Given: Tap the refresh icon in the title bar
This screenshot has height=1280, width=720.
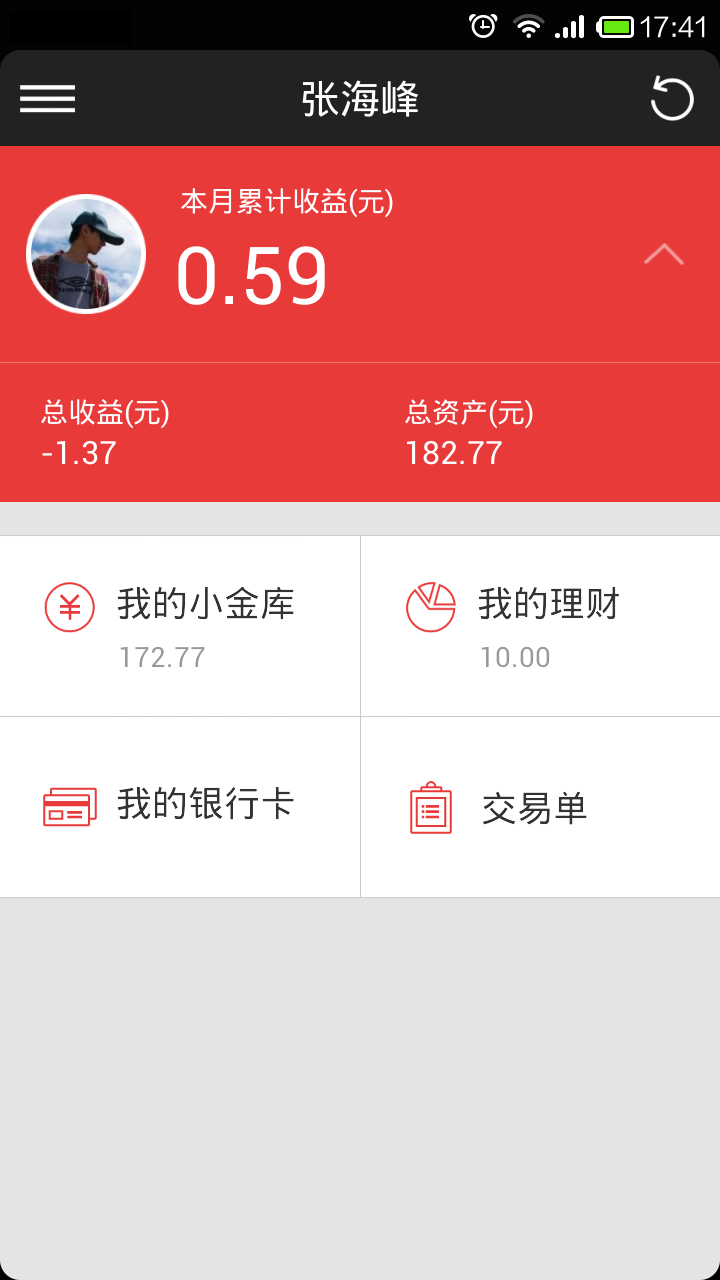Looking at the screenshot, I should coord(674,98).
